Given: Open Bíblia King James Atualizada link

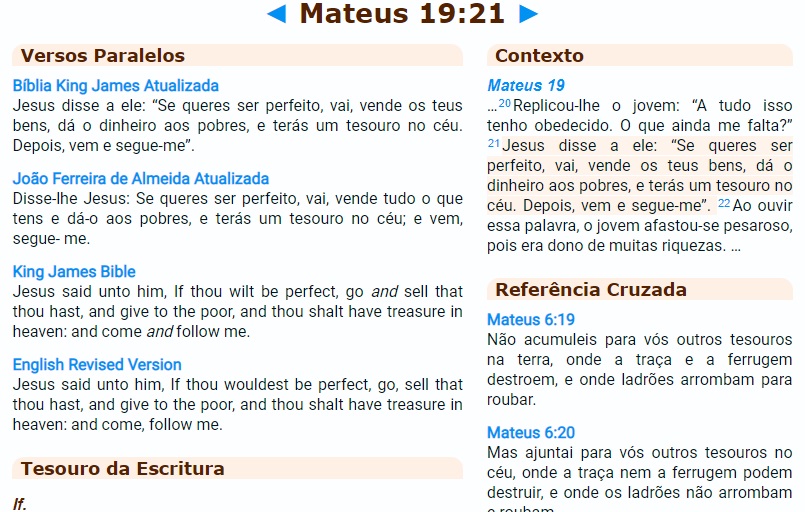Looking at the screenshot, I should tap(115, 86).
